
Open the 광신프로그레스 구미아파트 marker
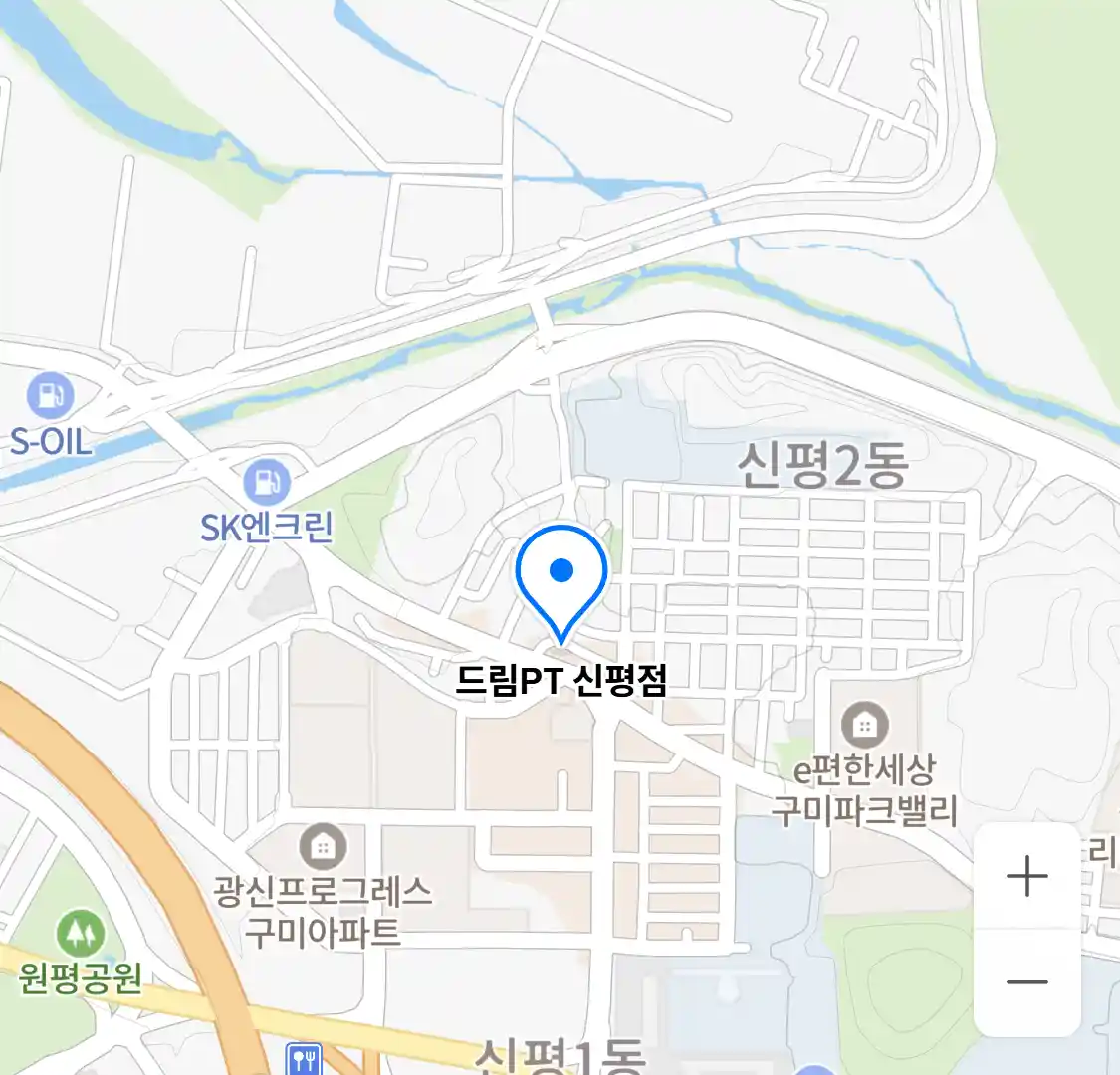(323, 847)
